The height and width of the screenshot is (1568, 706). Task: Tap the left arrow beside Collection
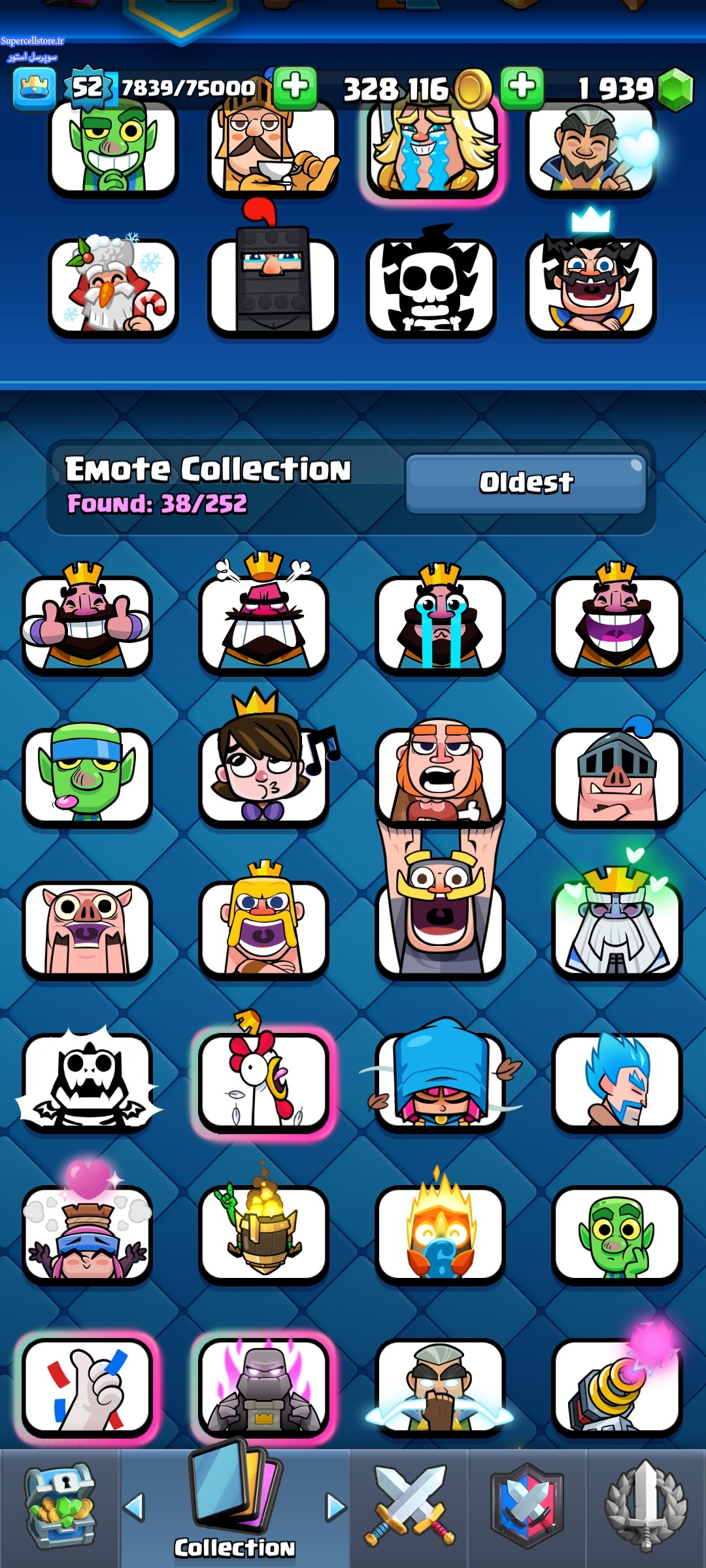[x=134, y=1507]
